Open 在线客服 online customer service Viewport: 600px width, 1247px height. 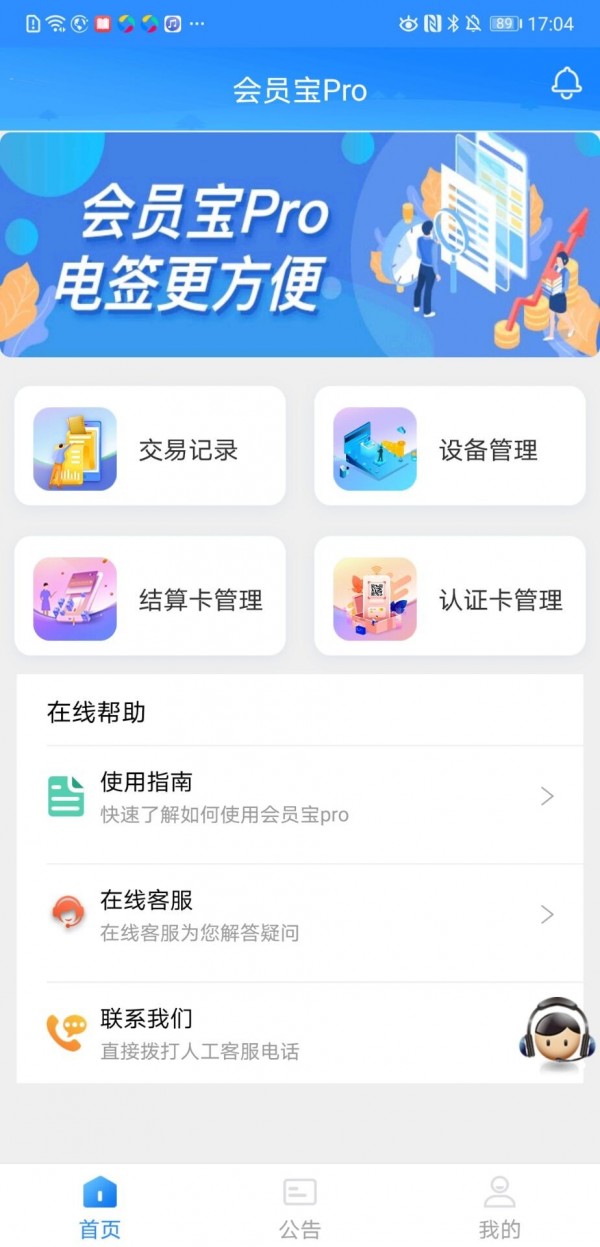coord(300,915)
